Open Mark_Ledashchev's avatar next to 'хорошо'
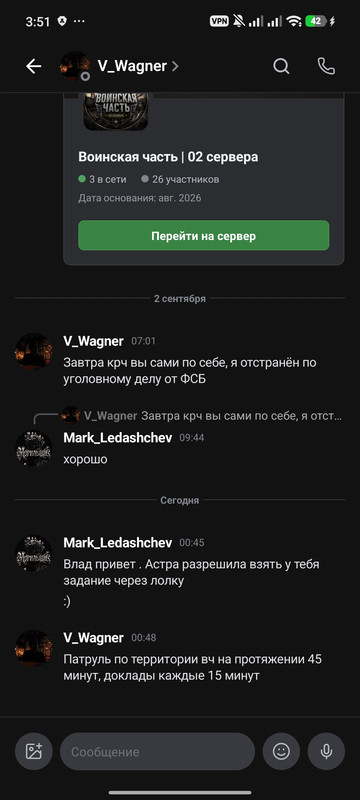 click(x=34, y=449)
